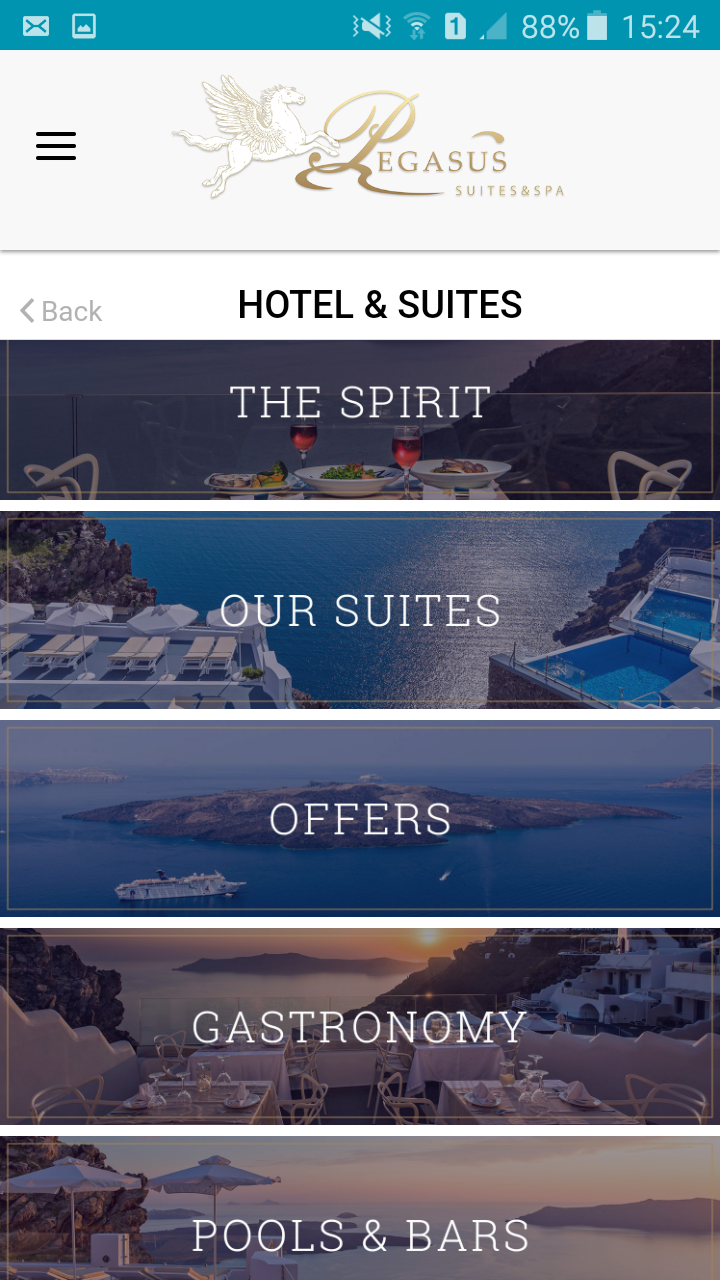Image resolution: width=720 pixels, height=1280 pixels.
Task: Select the Gastronomy tile
Action: pos(360,1026)
